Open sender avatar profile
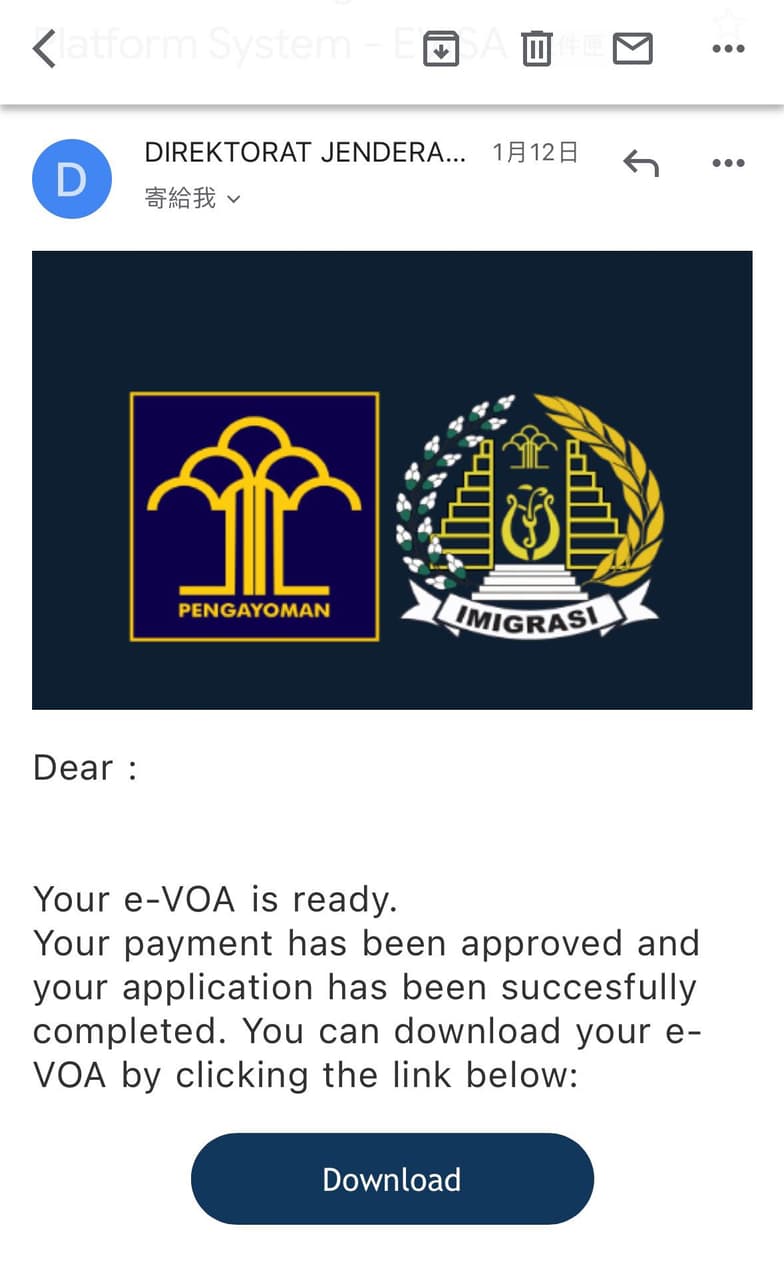The image size is (784, 1280). click(71, 179)
